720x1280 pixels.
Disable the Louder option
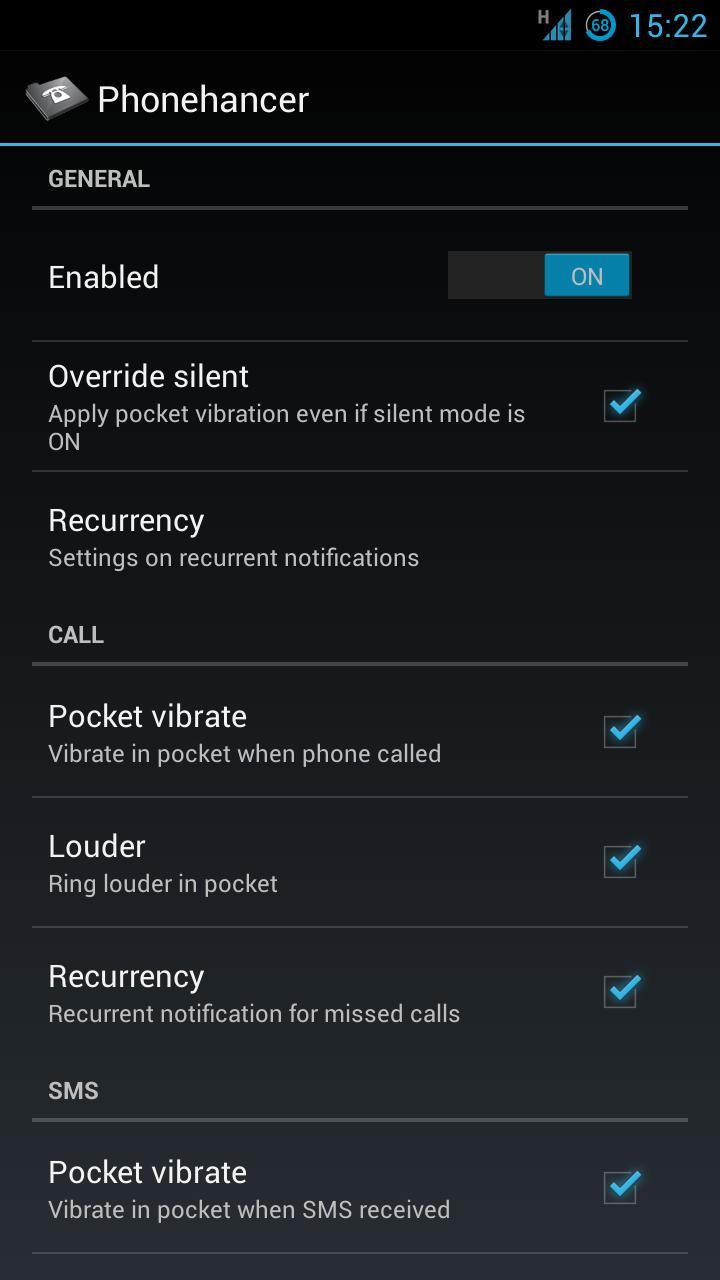point(621,861)
